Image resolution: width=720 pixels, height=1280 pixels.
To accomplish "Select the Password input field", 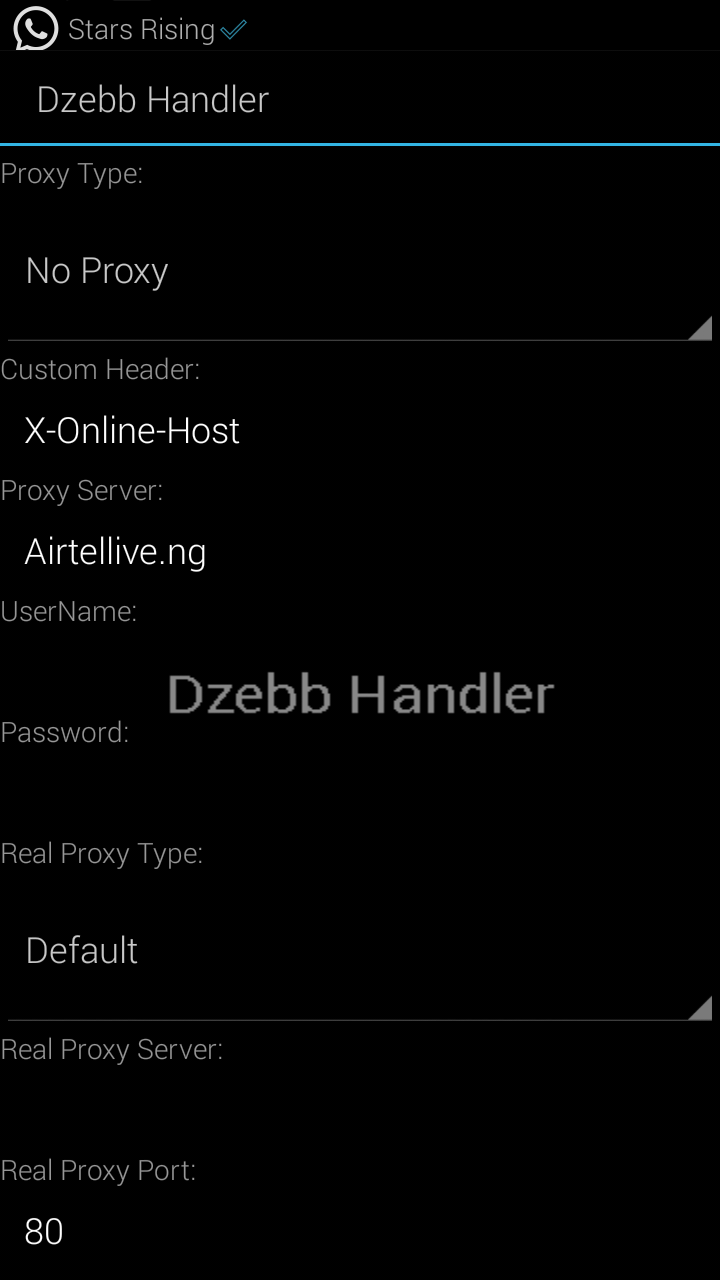I will pos(360,794).
